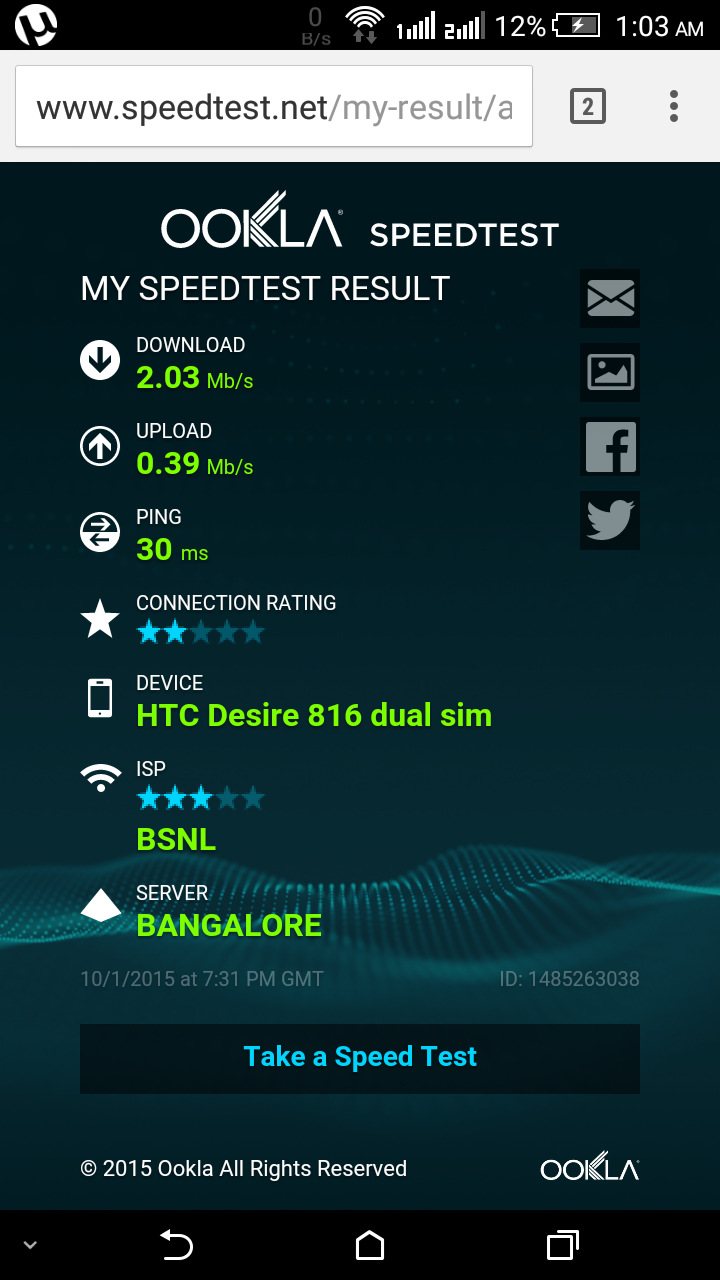Go back with the system back button
Screen dimensions: 720x1280
point(177,1245)
